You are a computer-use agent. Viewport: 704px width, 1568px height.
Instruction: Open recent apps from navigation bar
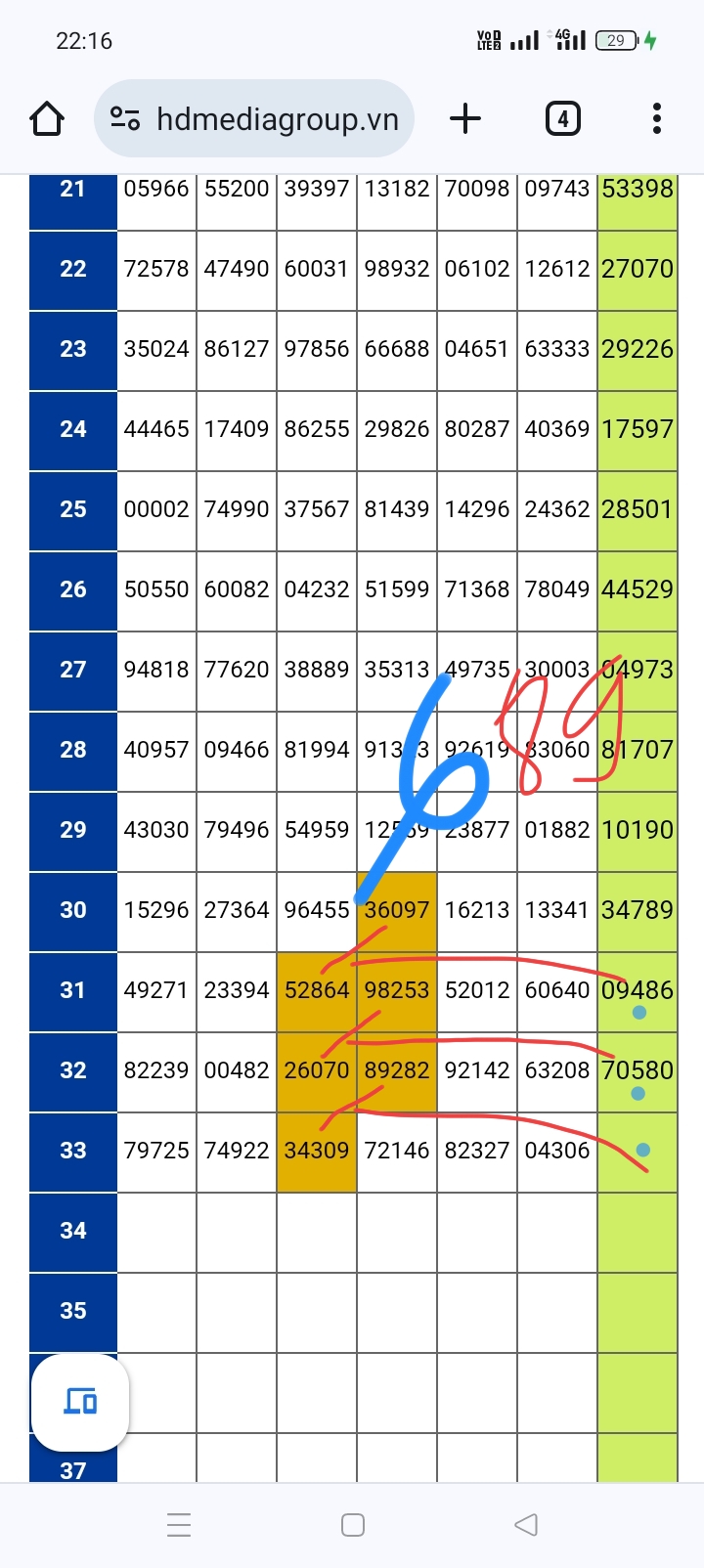179,1525
